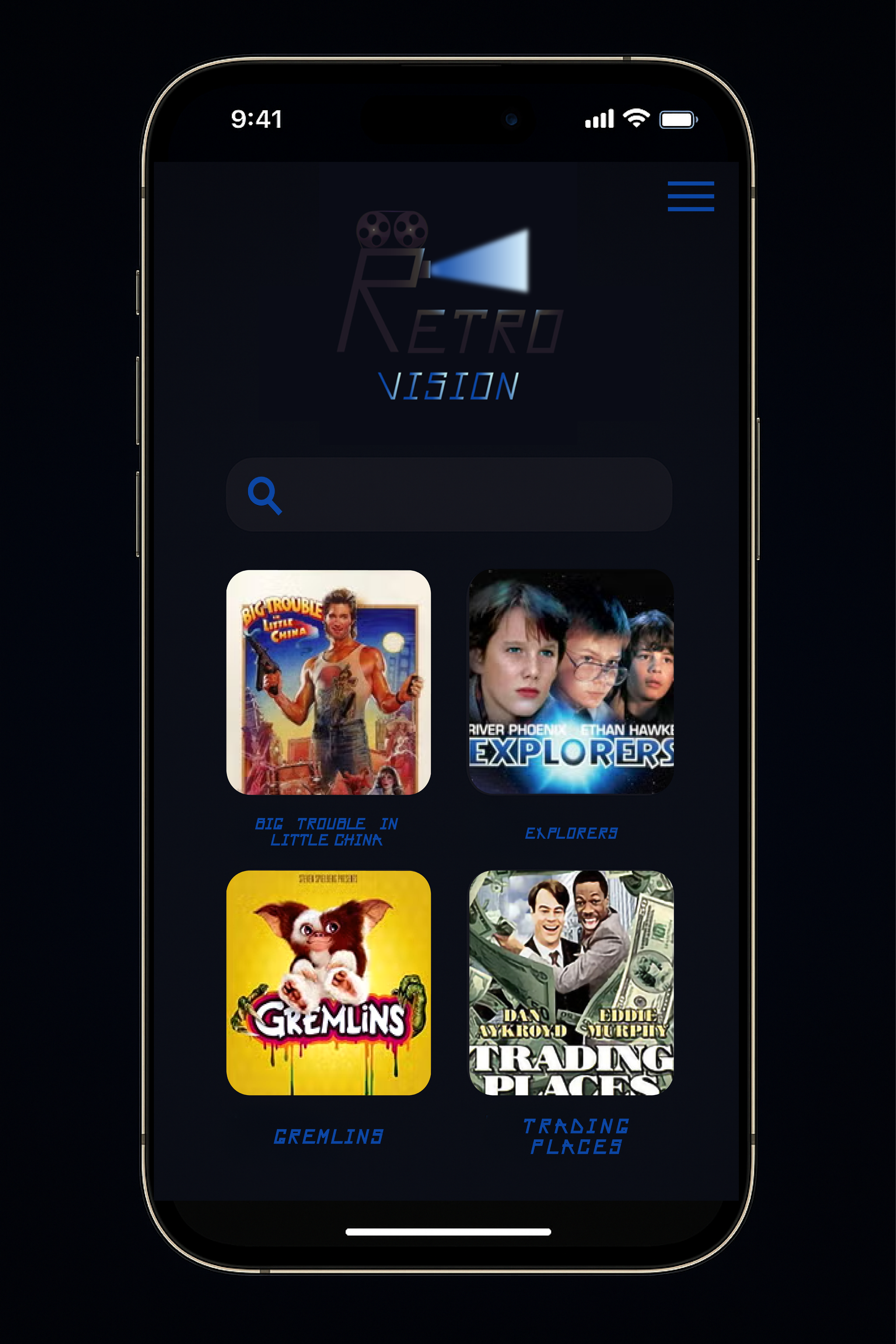The height and width of the screenshot is (1344, 896).
Task: Select the Gremlins movie tile
Action: 329,983
